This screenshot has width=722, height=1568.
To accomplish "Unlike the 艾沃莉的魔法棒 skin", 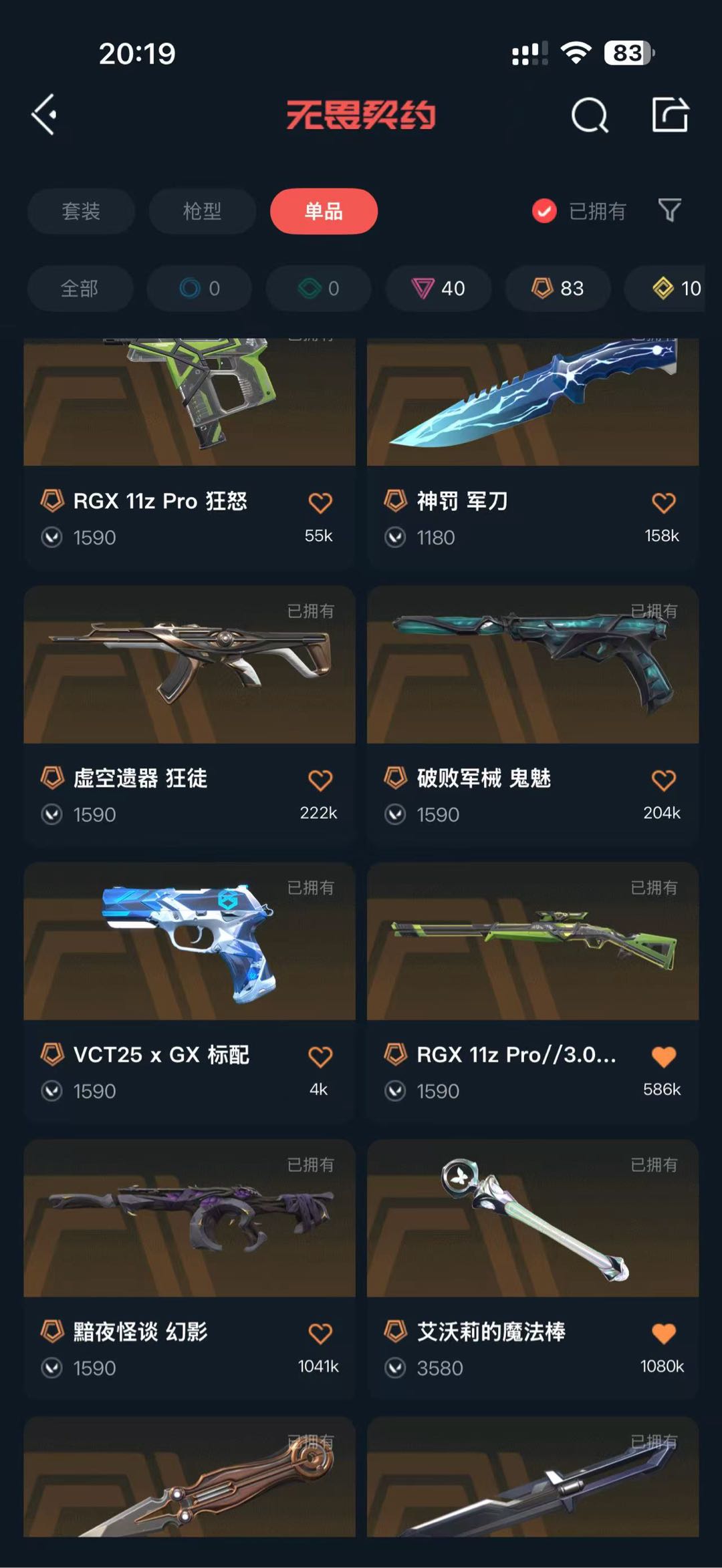I will [663, 1334].
